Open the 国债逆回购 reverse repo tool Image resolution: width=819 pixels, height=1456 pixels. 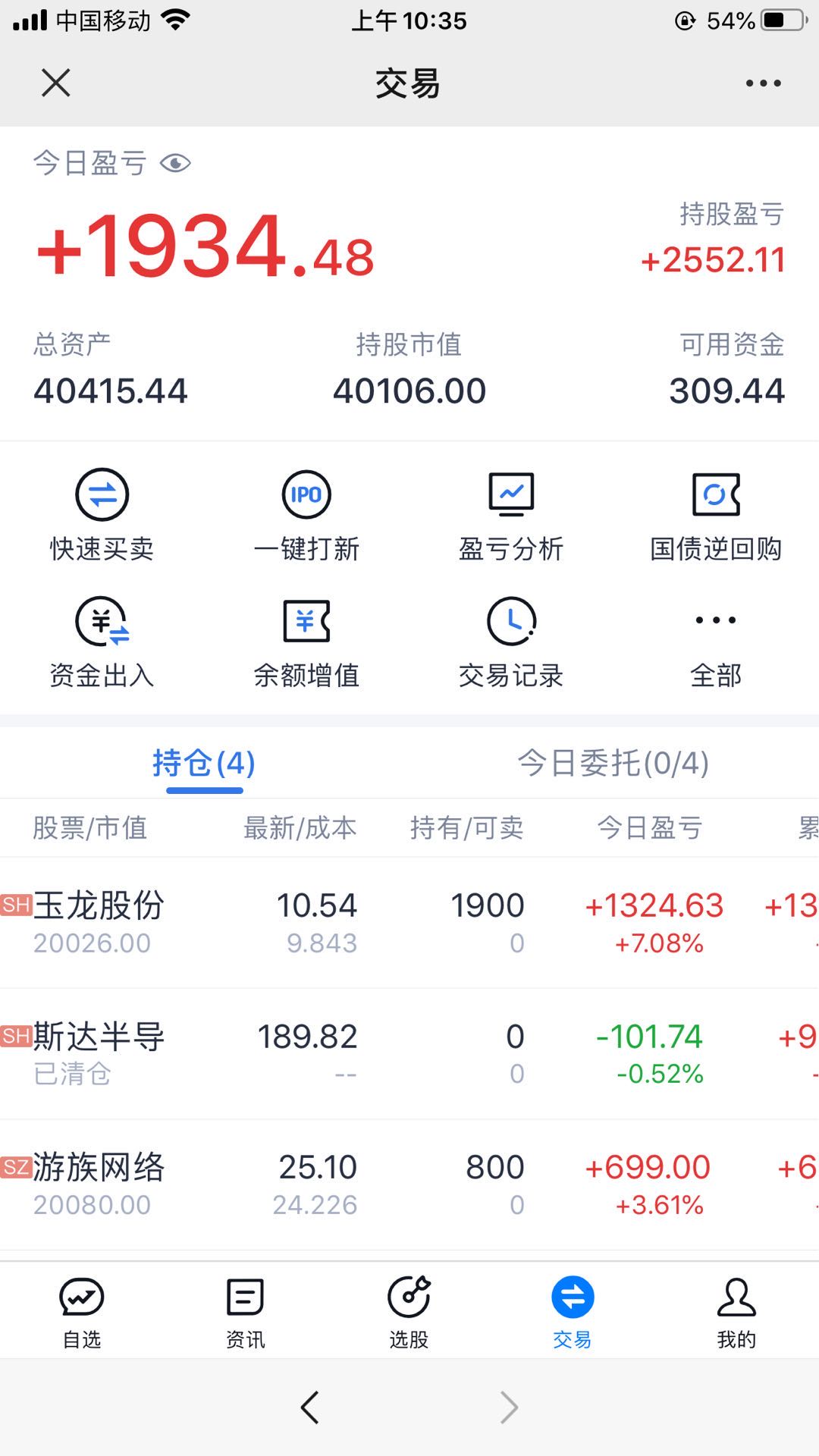pyautogui.click(x=717, y=514)
